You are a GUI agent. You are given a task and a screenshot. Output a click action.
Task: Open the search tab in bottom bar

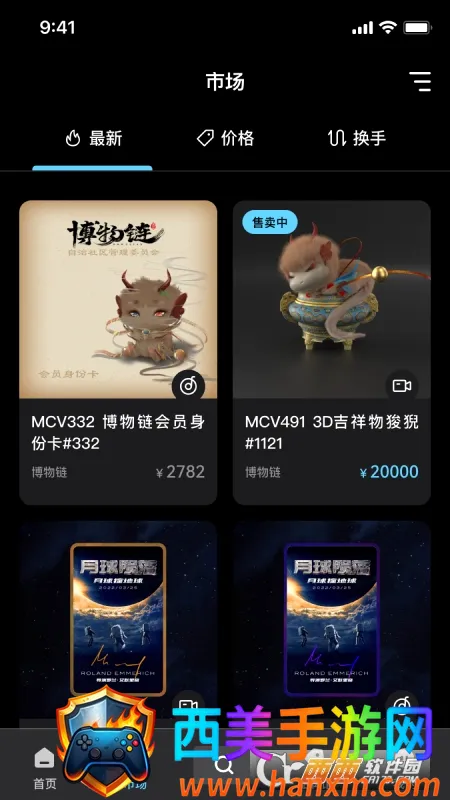[x=223, y=765]
